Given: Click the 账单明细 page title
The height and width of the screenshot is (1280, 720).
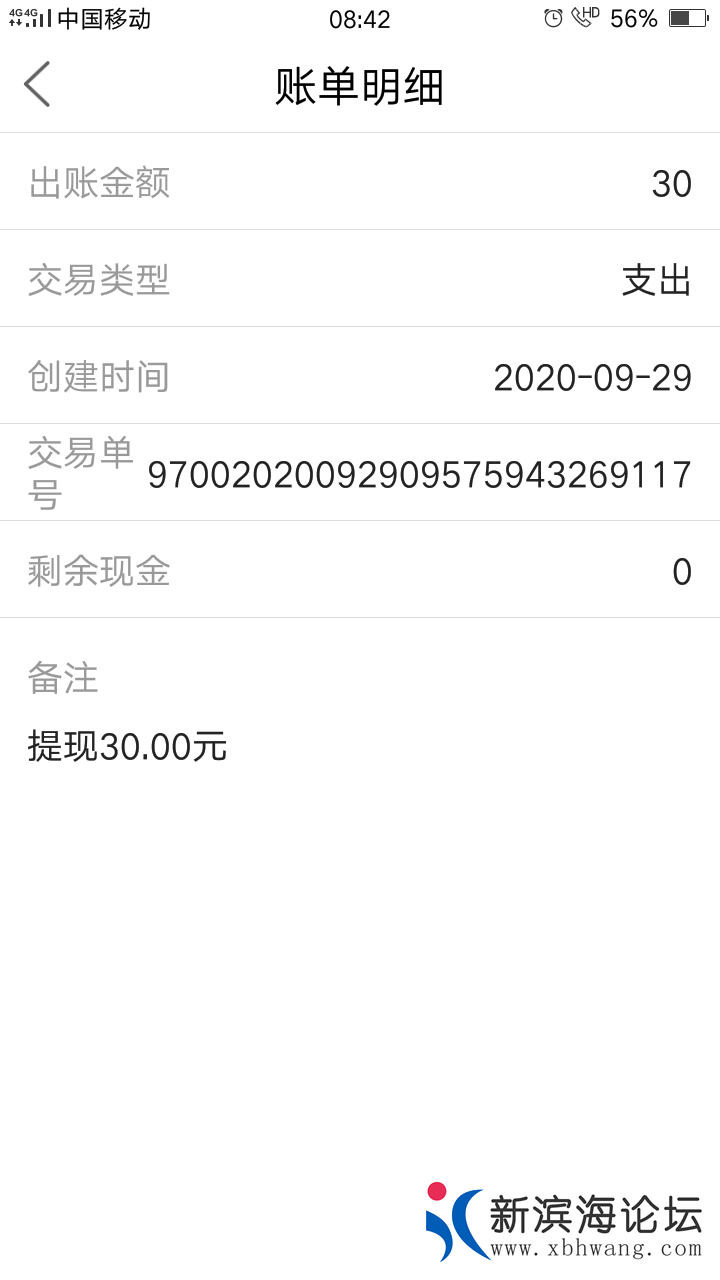Looking at the screenshot, I should (x=360, y=86).
